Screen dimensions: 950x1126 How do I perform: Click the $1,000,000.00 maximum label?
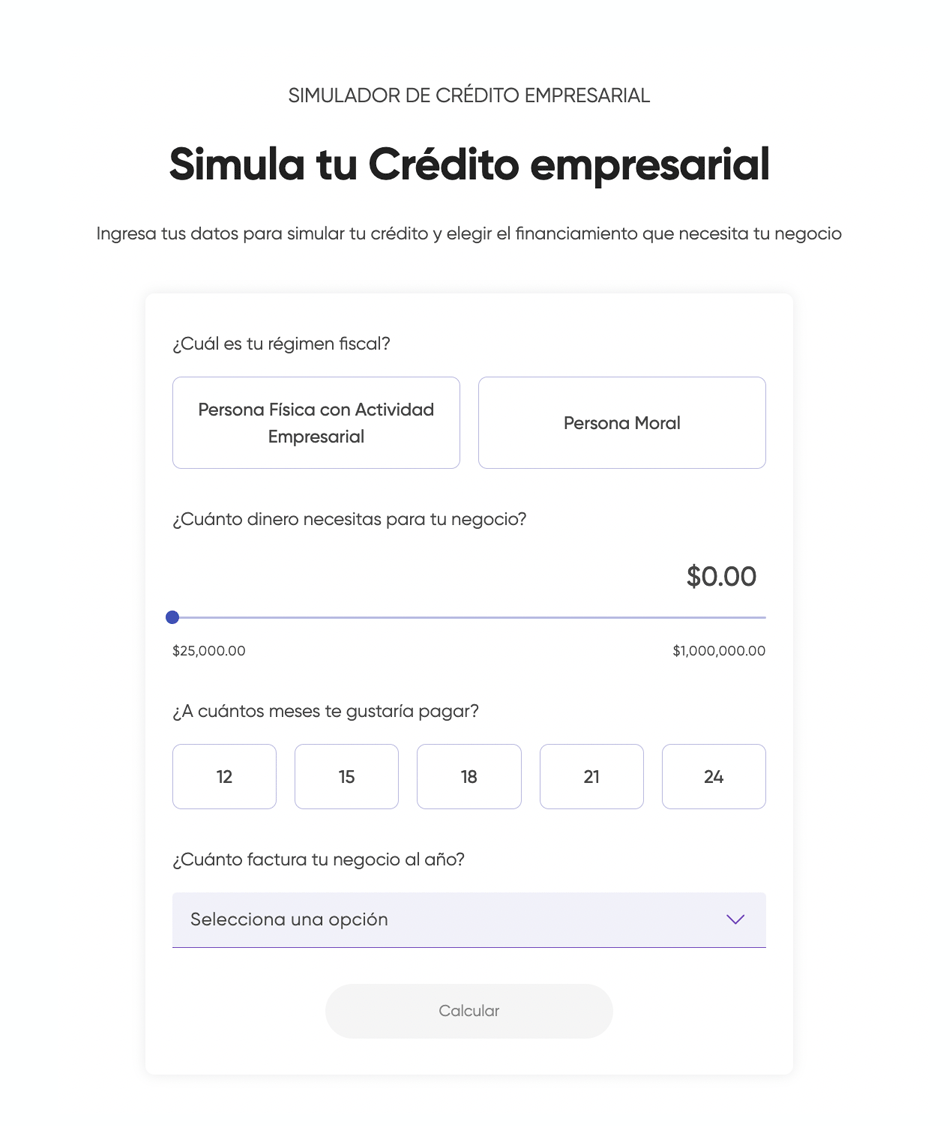tap(719, 650)
